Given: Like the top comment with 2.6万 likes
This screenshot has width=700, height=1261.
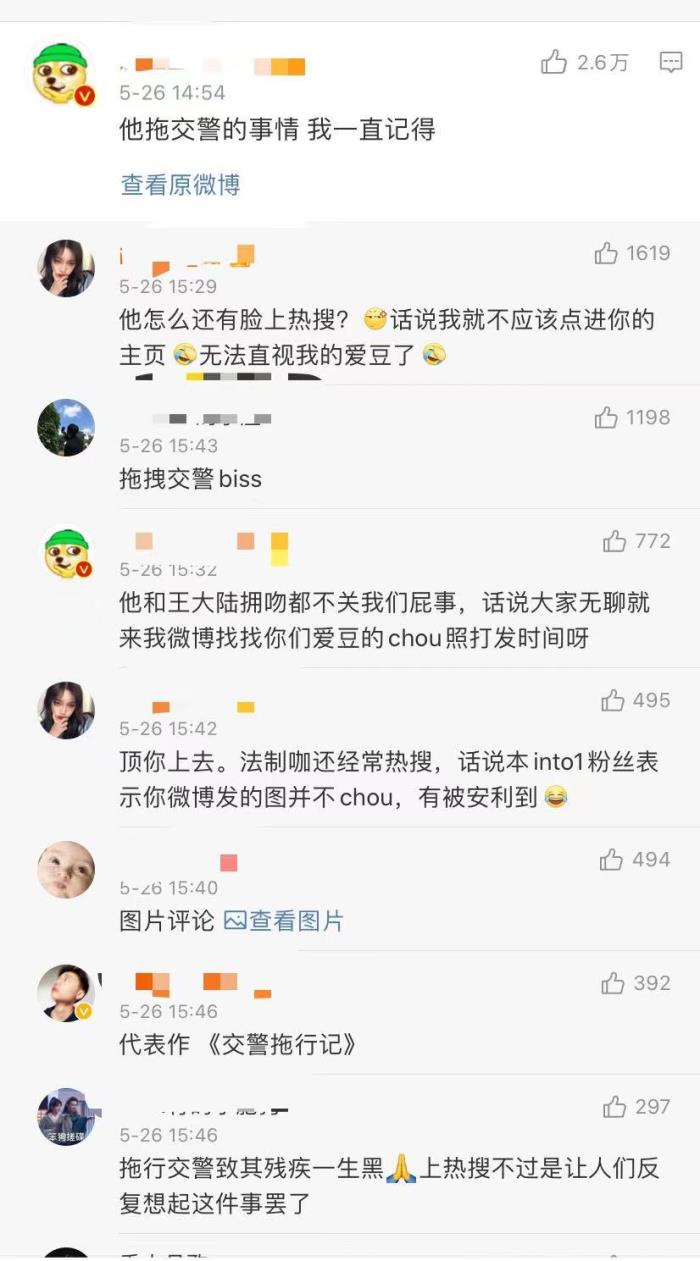Looking at the screenshot, I should point(554,63).
